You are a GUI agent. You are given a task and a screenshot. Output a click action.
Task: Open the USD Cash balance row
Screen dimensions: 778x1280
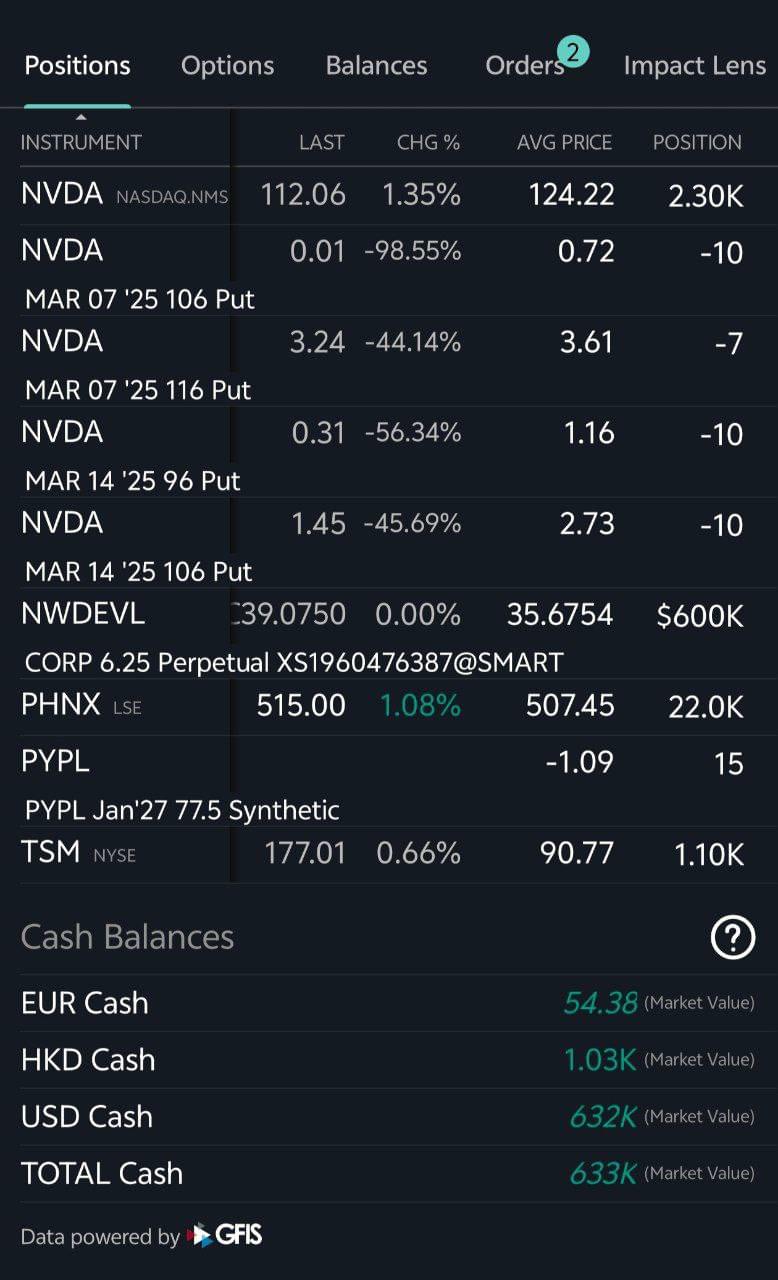coord(389,1116)
